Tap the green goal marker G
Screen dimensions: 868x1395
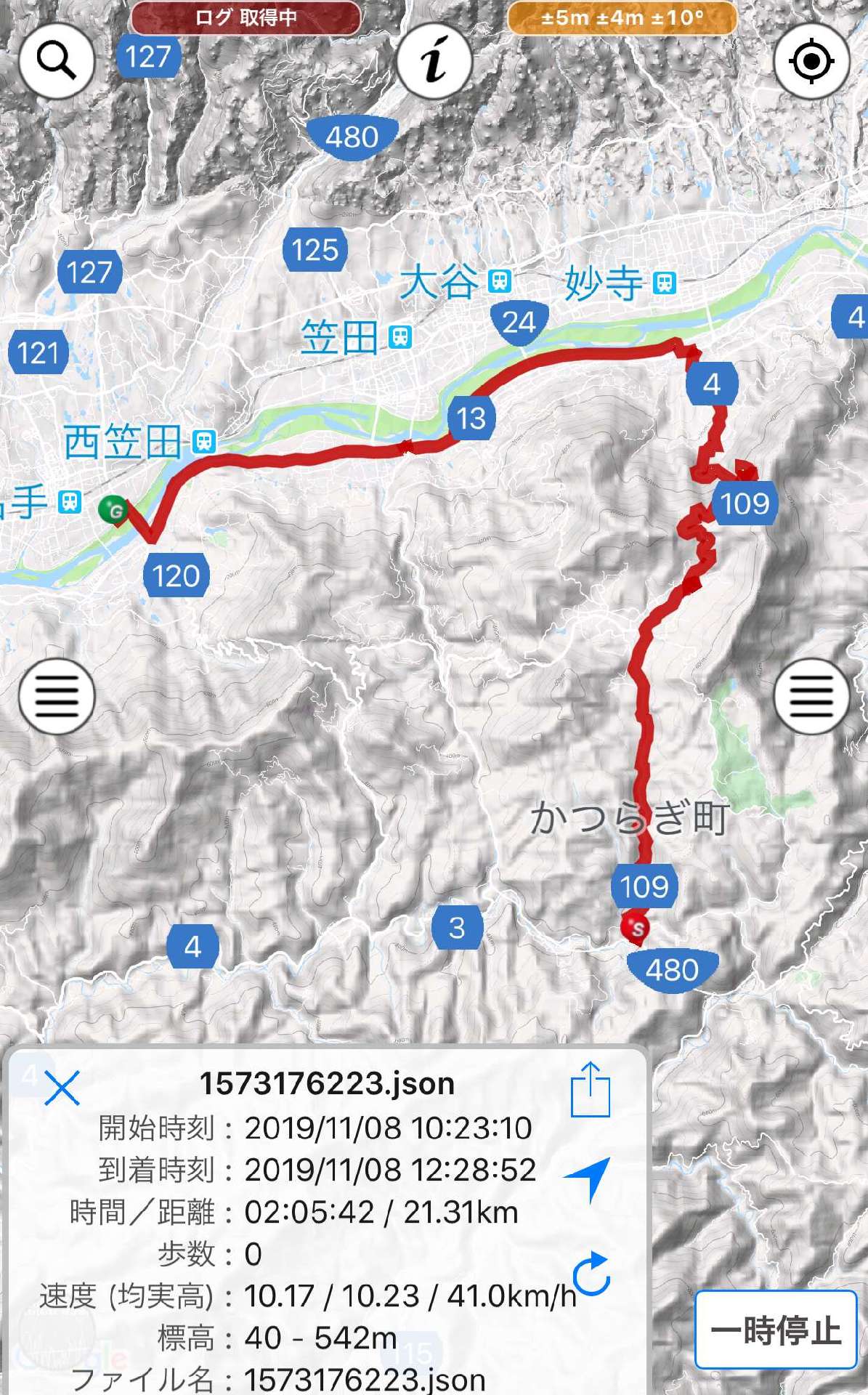pos(113,509)
